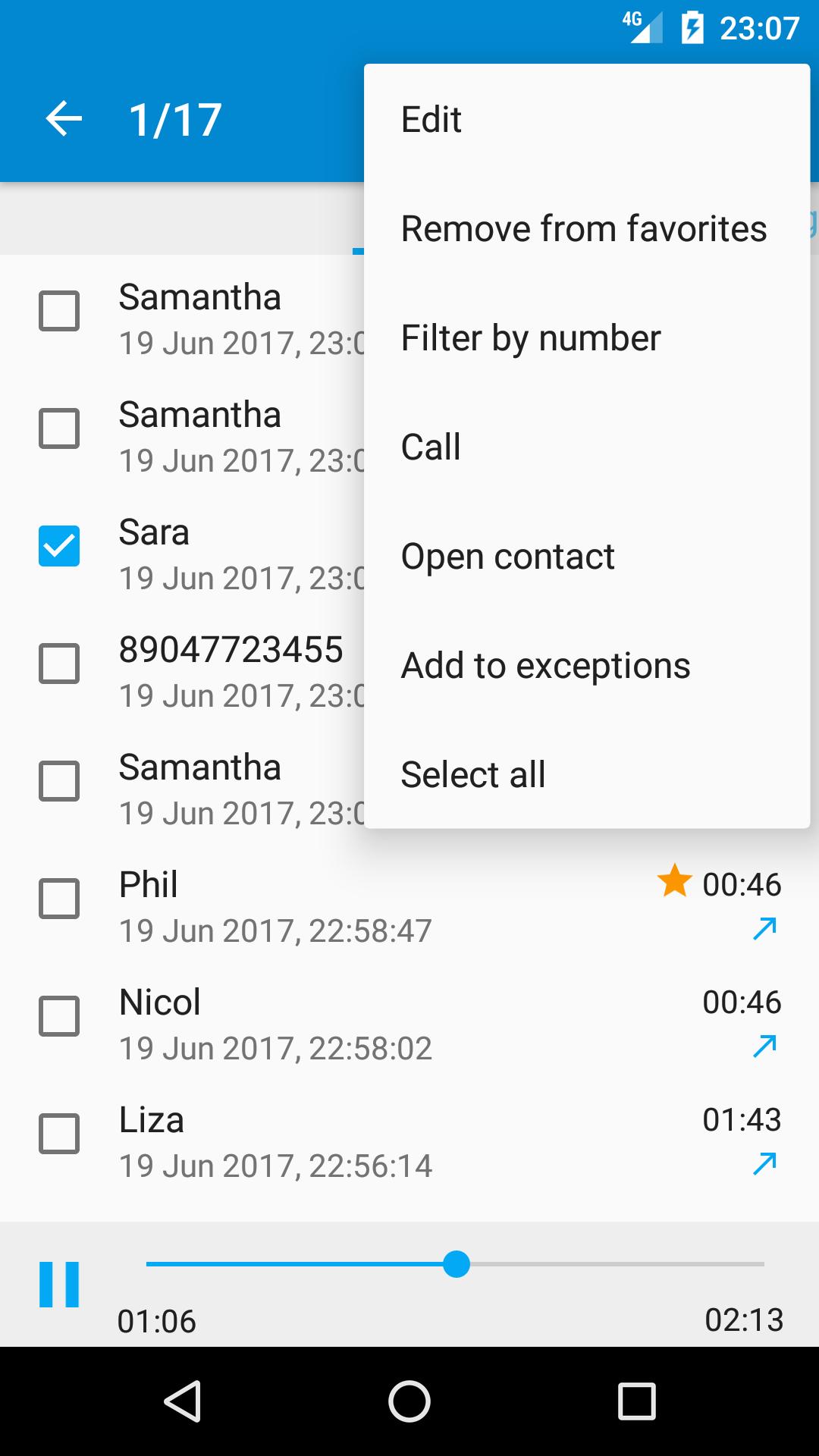Image resolution: width=819 pixels, height=1456 pixels.
Task: Select Remove from favorites
Action: (x=583, y=228)
